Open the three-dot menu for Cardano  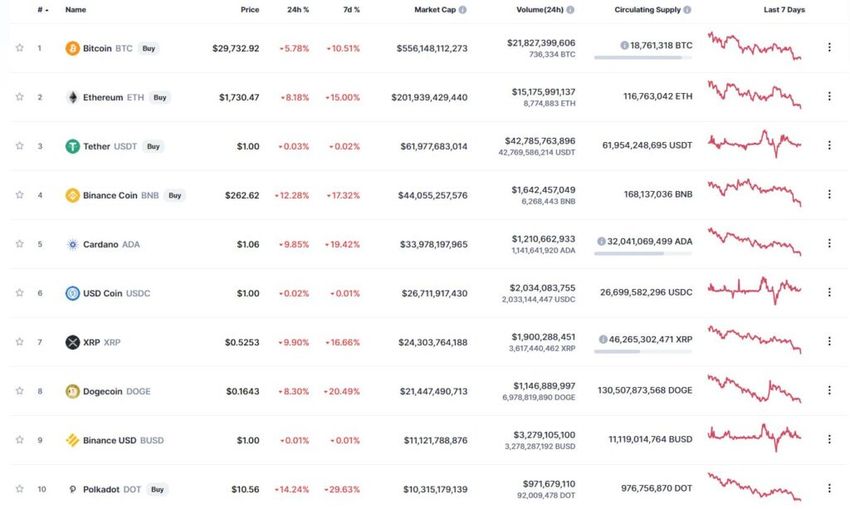pos(828,244)
